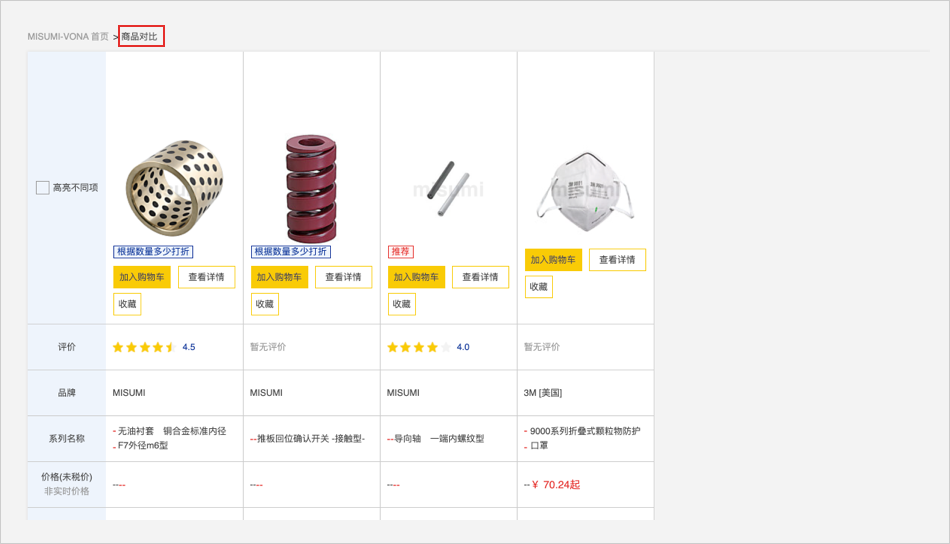Save the bronze bushing to favorites
This screenshot has height=544, width=950.
[126, 304]
